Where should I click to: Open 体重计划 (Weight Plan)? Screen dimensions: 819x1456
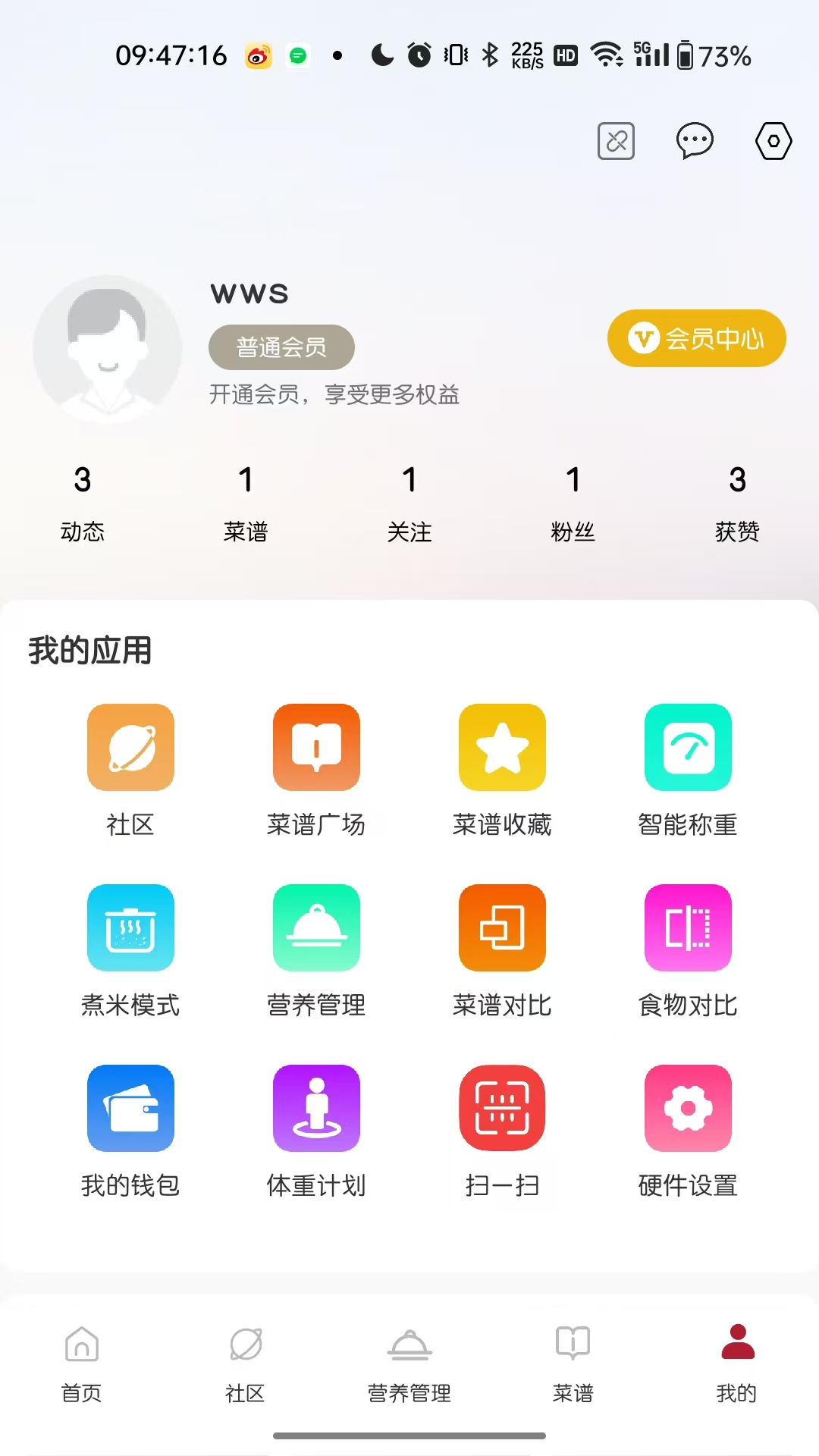click(x=316, y=1107)
